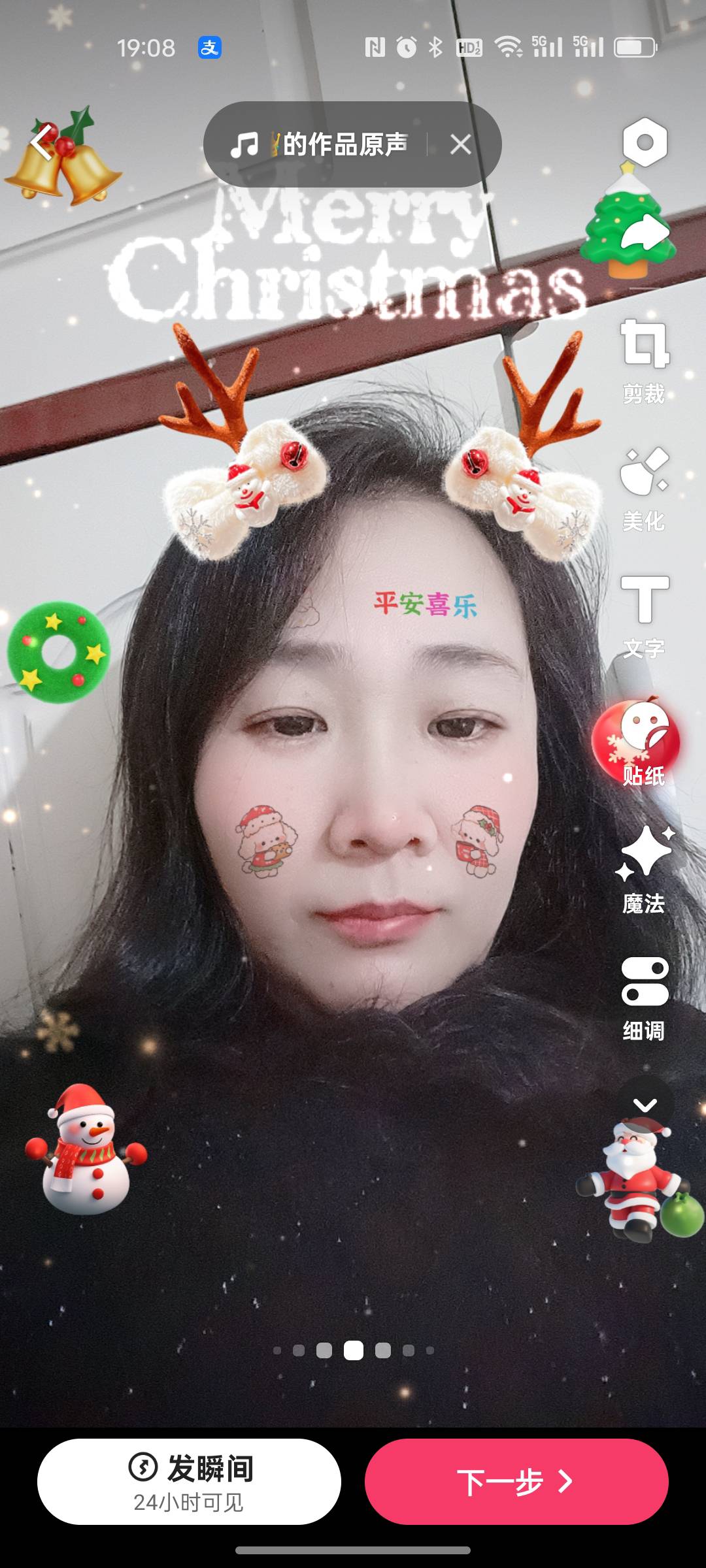Remove the selected original sound

point(460,144)
